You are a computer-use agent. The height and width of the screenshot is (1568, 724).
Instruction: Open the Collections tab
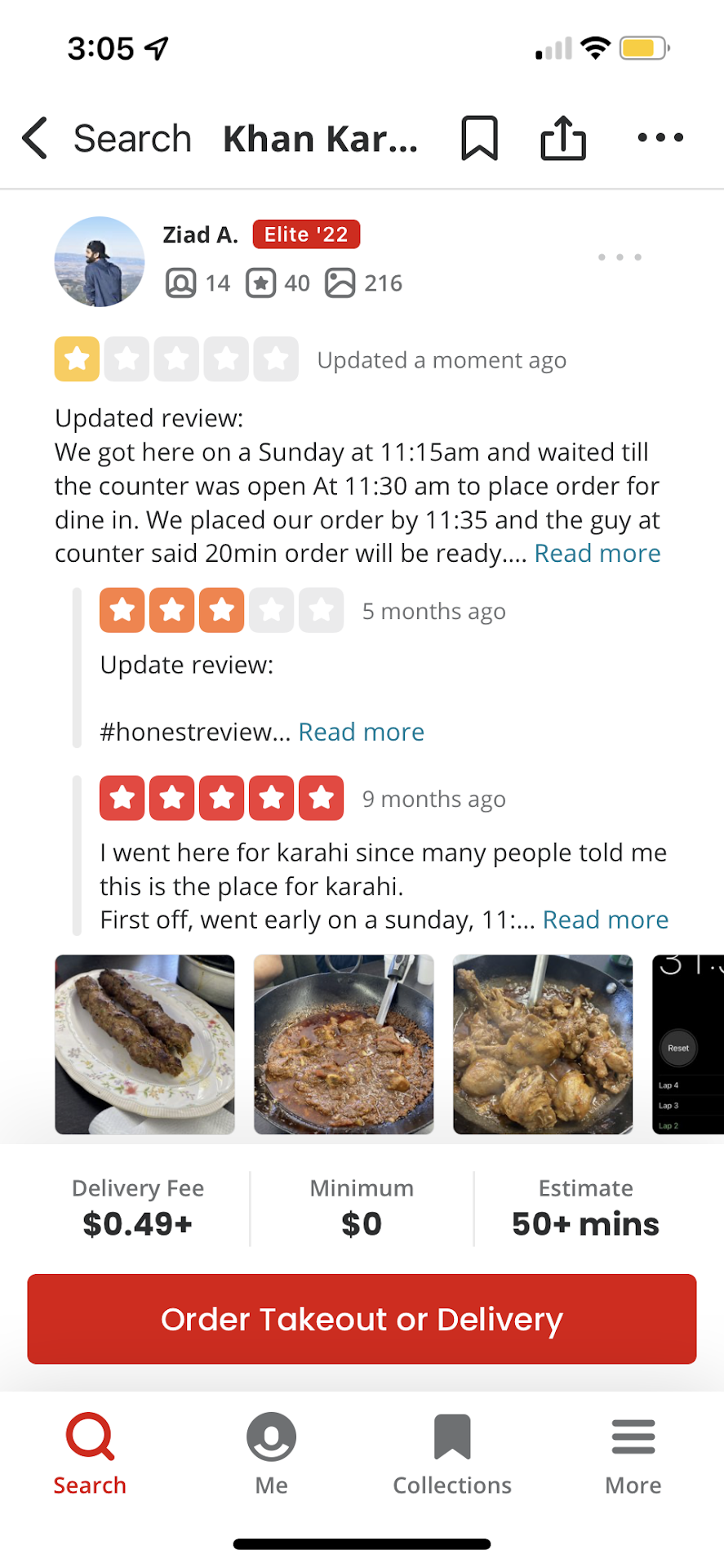pos(452,1454)
